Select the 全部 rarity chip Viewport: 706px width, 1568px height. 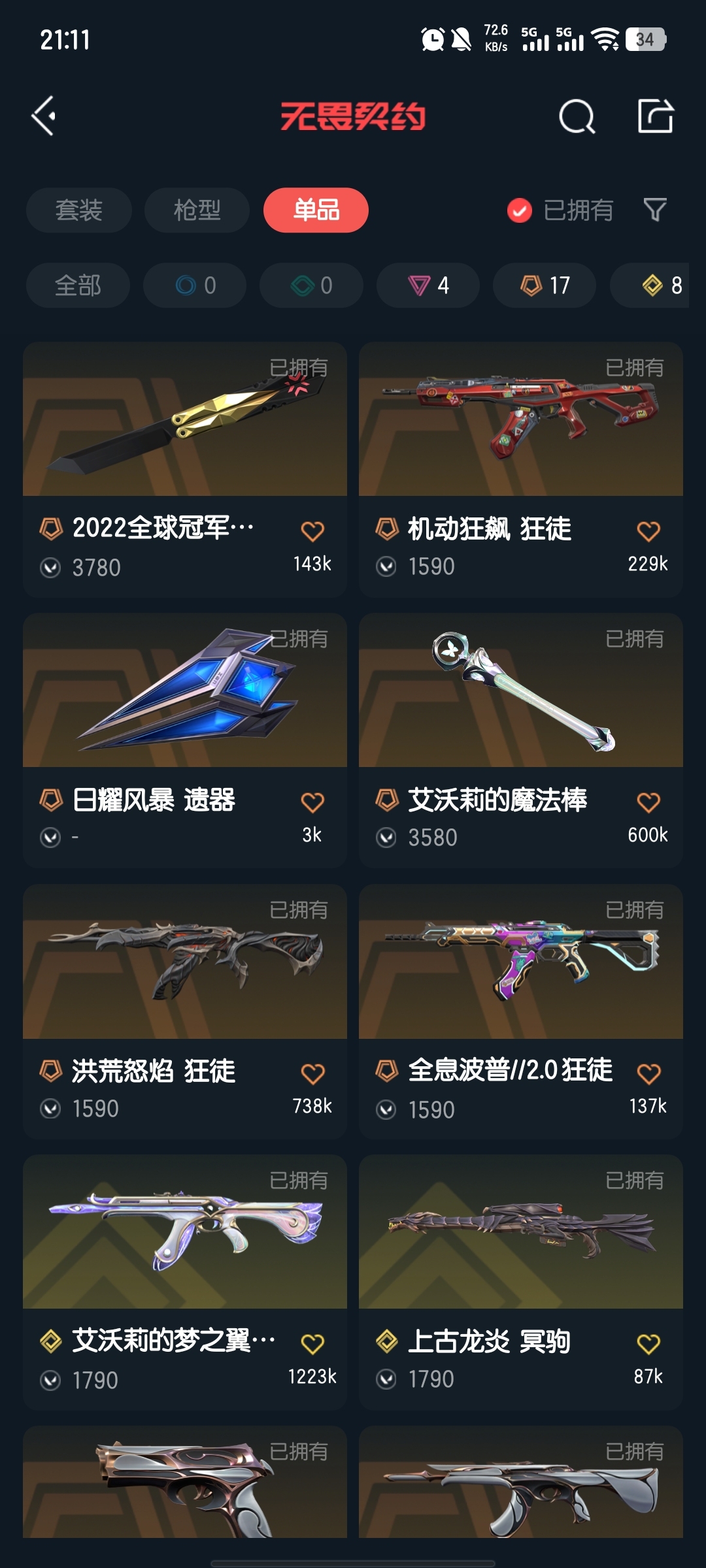pyautogui.click(x=78, y=286)
